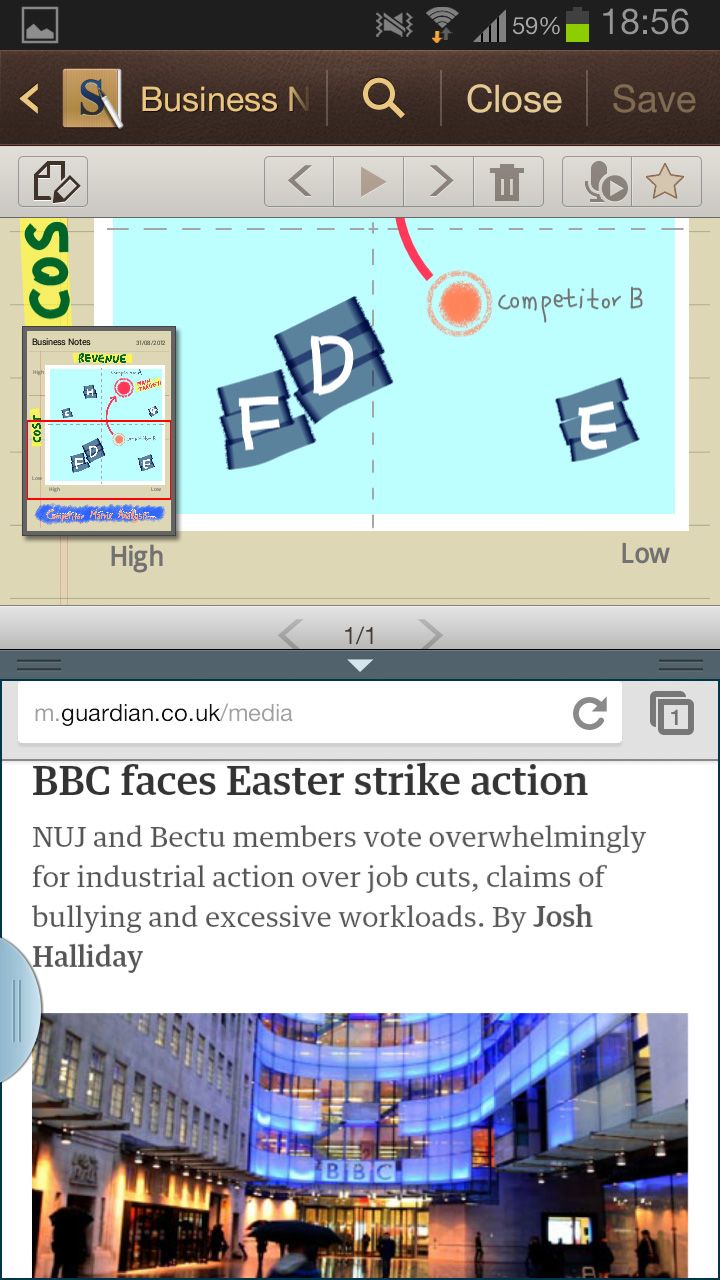Select the page edit mode icon

tap(52, 181)
